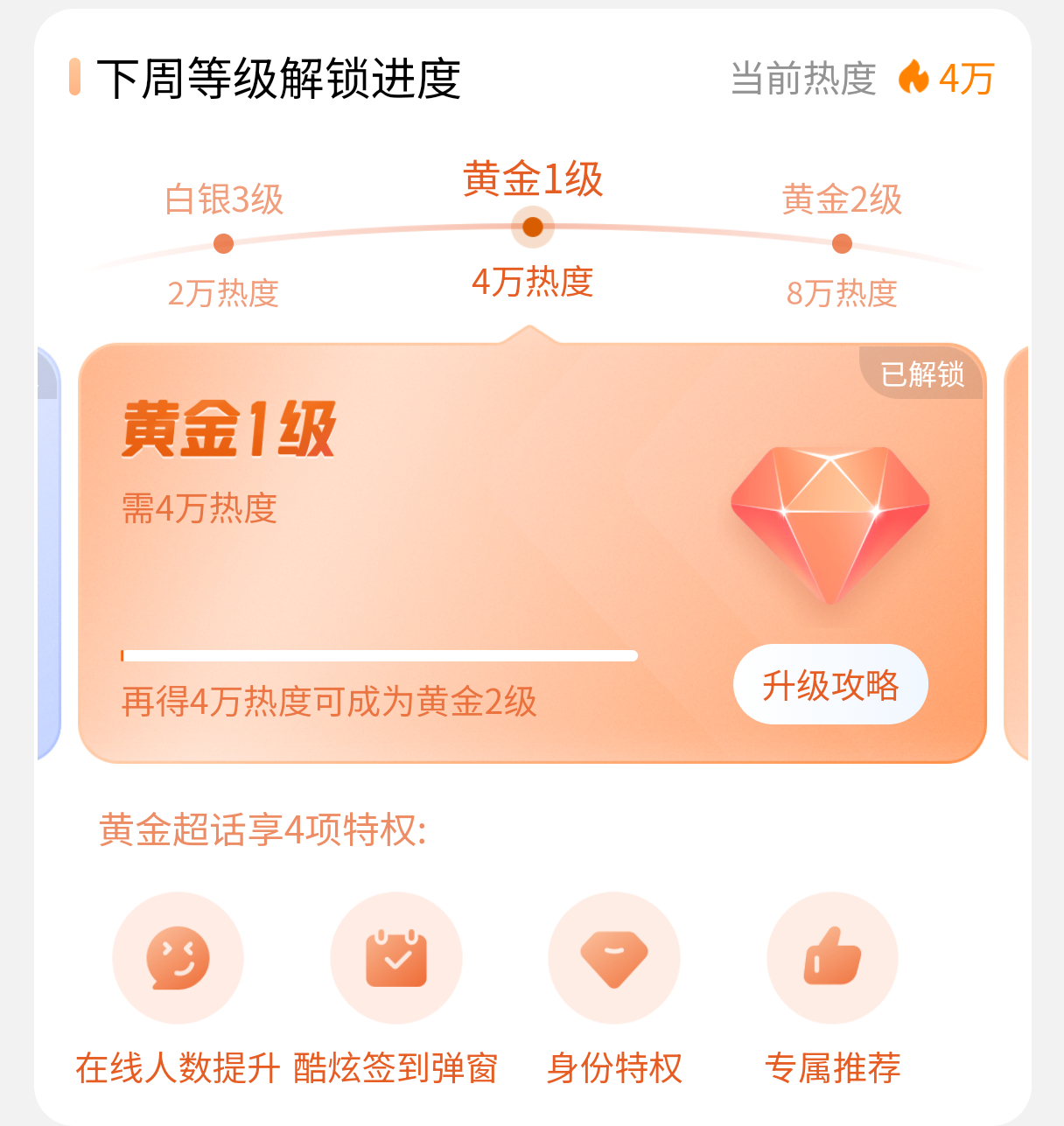Click the heat progress bar on the card
1064x1126 pixels.
[379, 654]
